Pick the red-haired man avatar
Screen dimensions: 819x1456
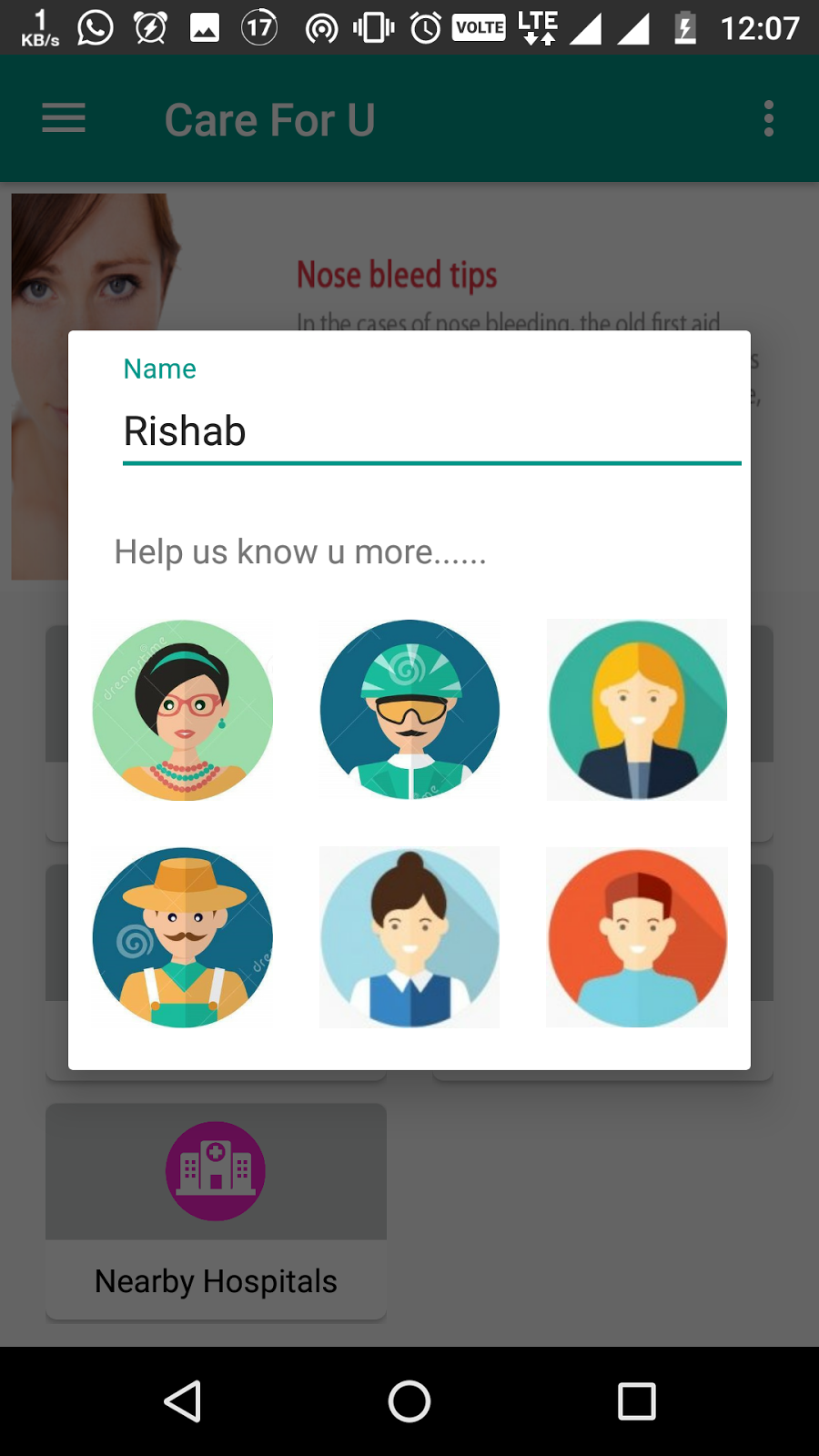coord(637,937)
